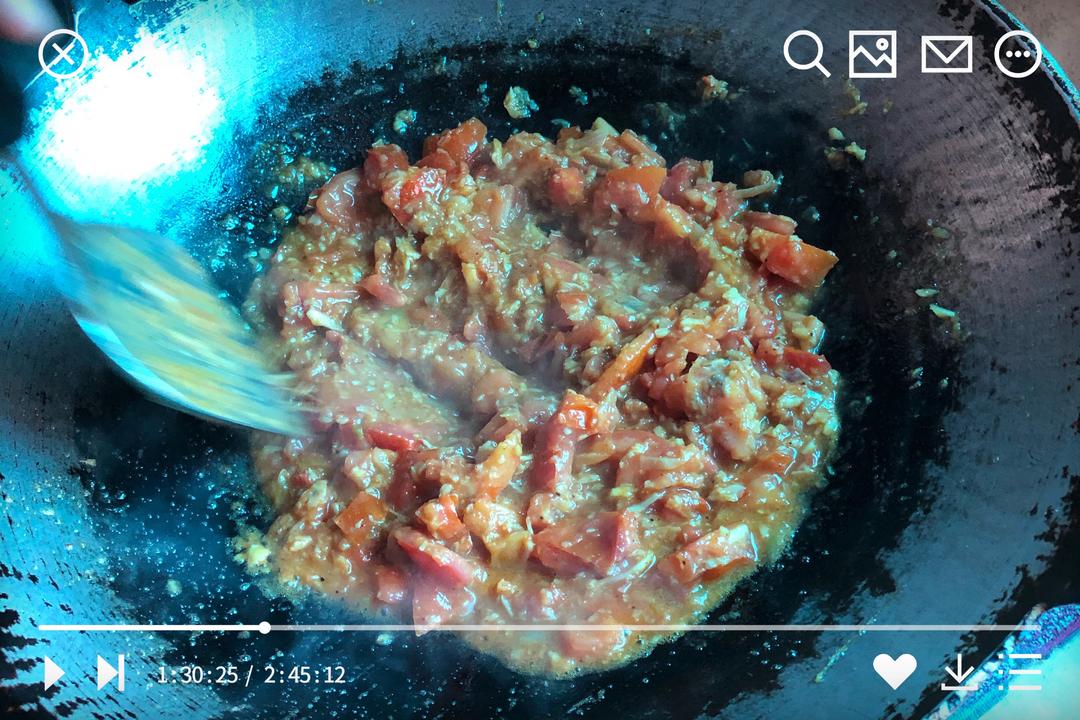Open the picture gallery icon

[x=872, y=54]
